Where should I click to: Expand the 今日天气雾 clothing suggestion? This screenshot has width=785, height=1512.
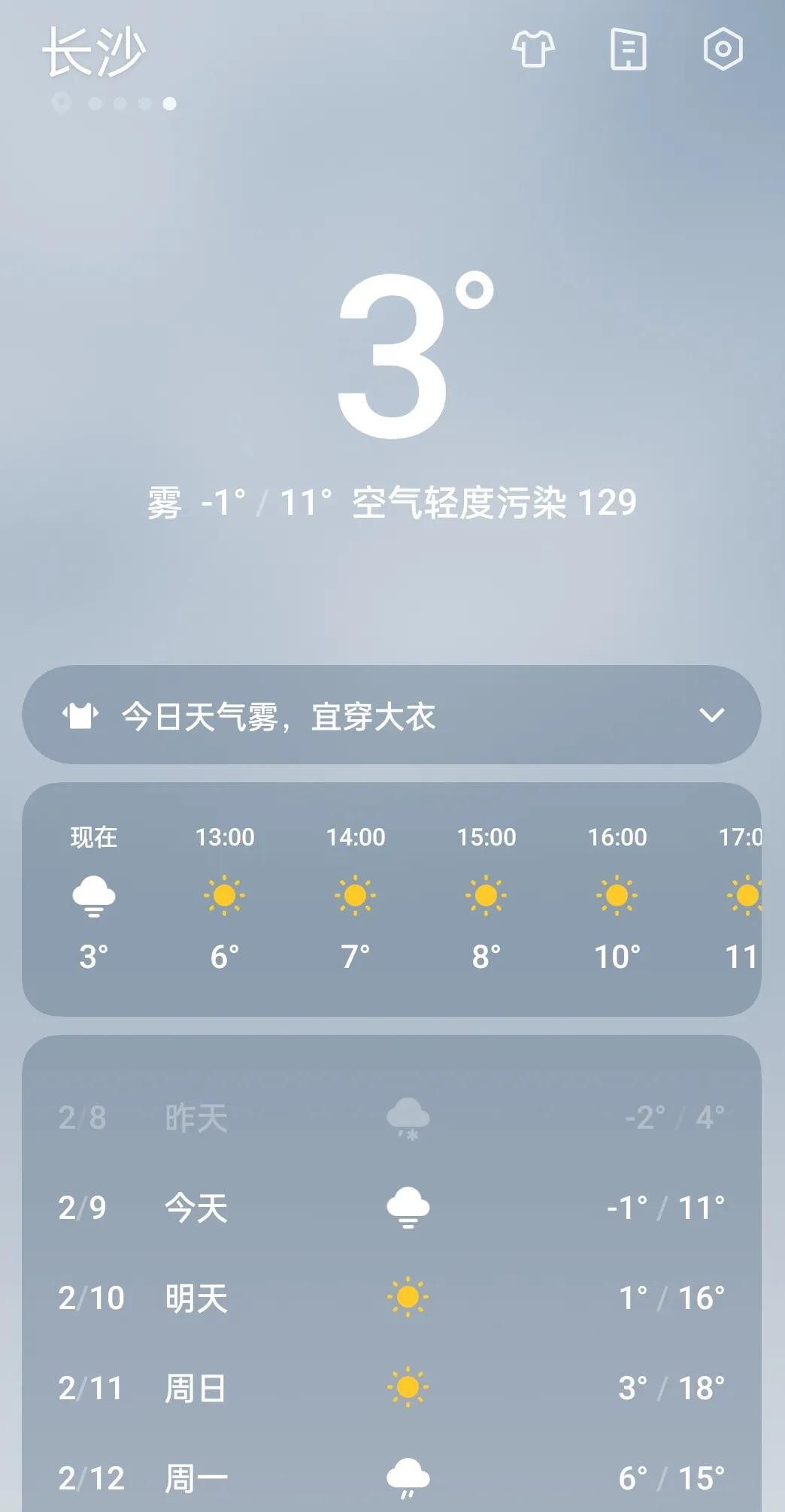[392, 715]
